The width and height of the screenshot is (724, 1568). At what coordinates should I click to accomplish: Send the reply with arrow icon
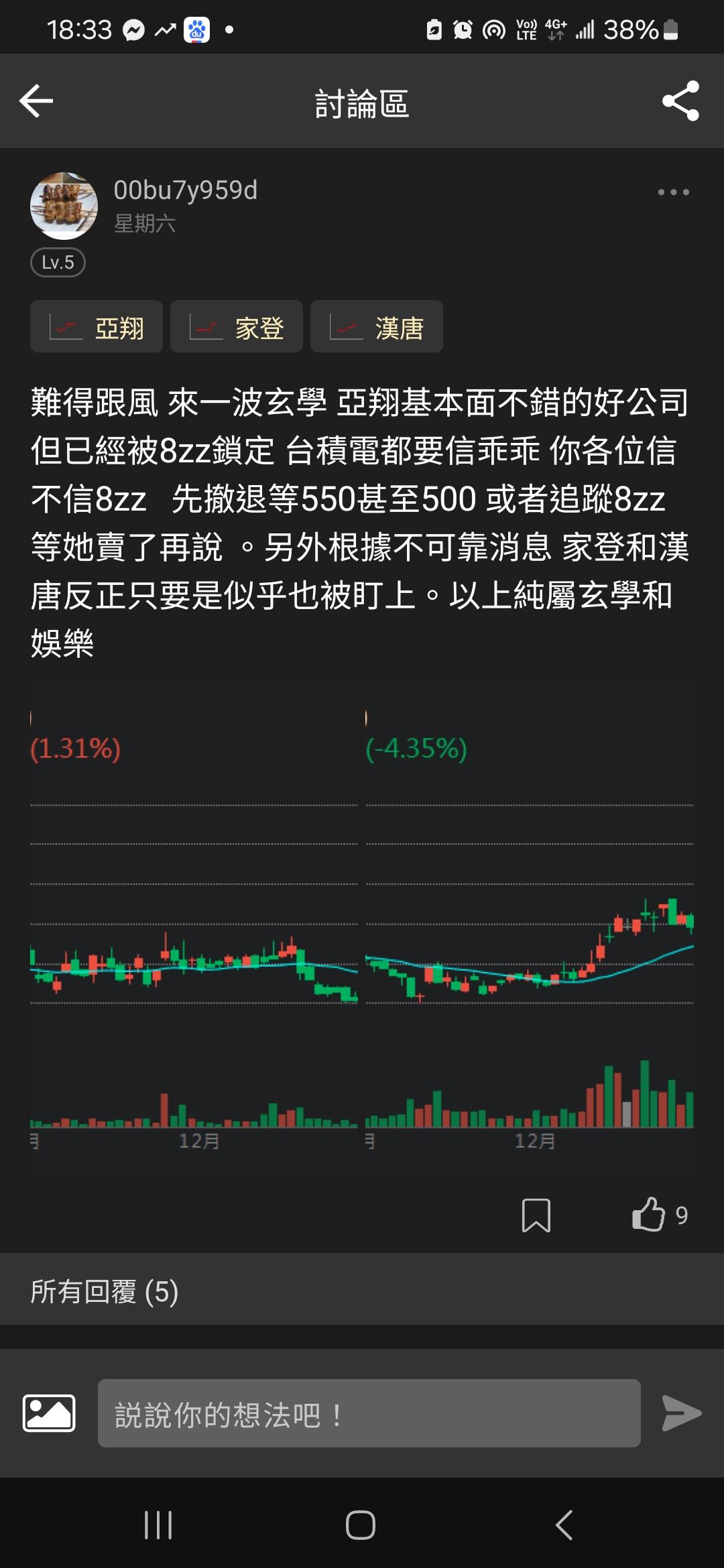coord(681,1413)
